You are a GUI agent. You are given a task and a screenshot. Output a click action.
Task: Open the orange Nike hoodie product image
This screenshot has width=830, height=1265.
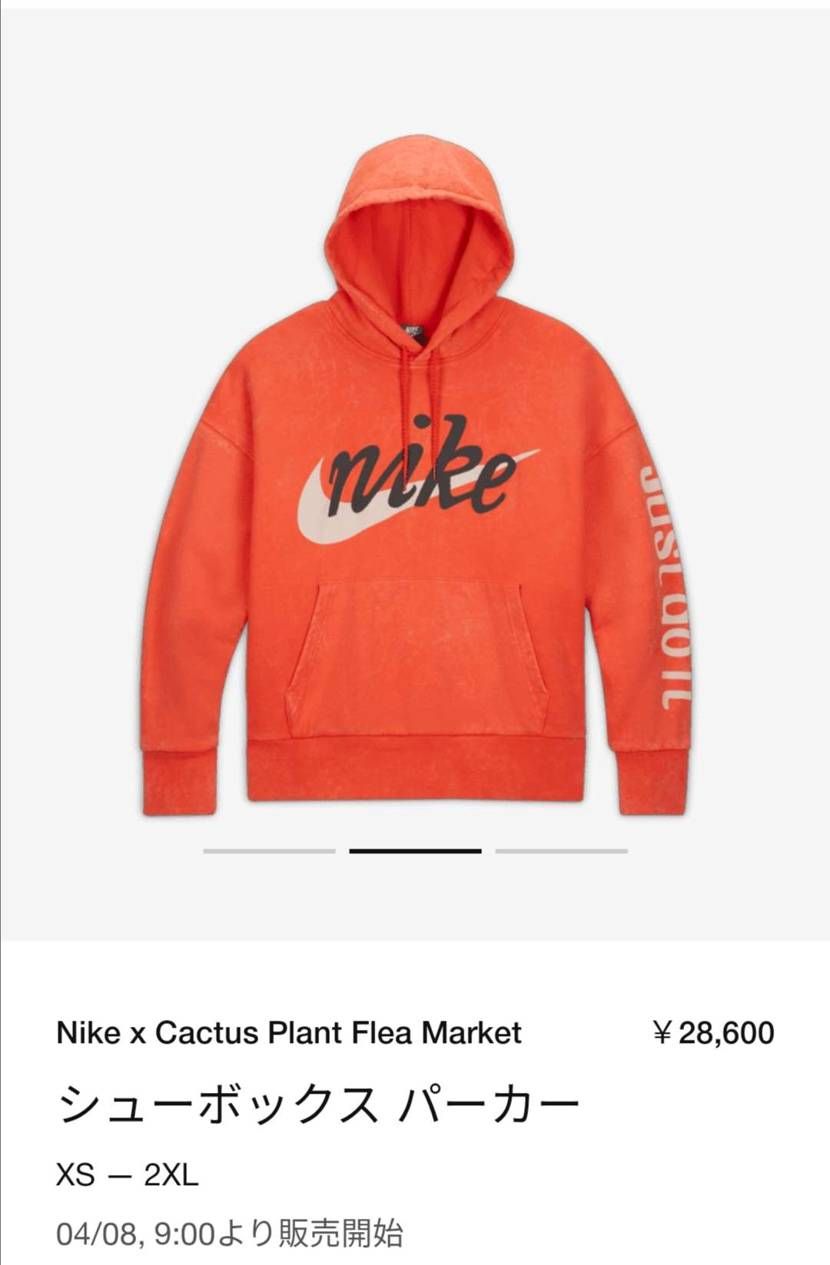(x=415, y=480)
